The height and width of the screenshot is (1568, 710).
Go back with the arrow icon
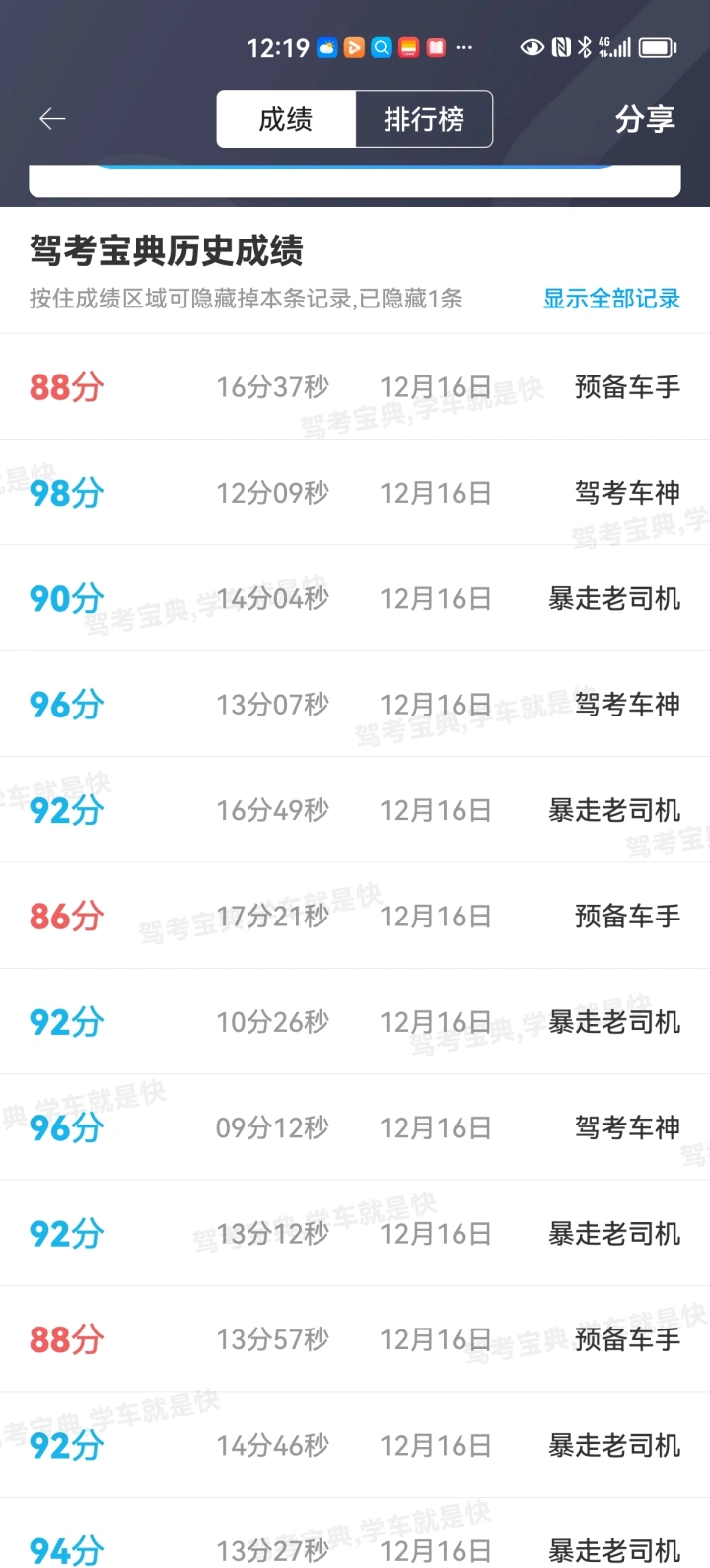(52, 119)
